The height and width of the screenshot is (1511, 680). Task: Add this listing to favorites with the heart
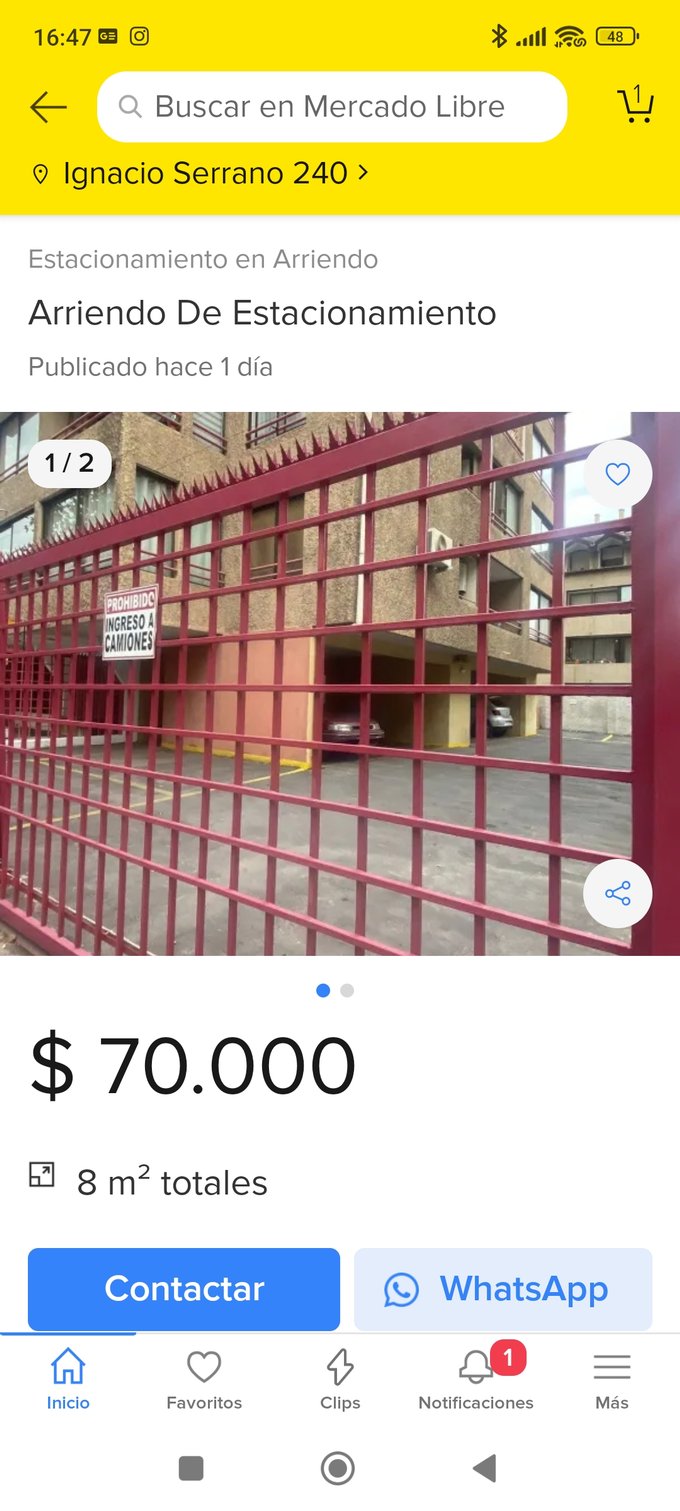click(618, 474)
